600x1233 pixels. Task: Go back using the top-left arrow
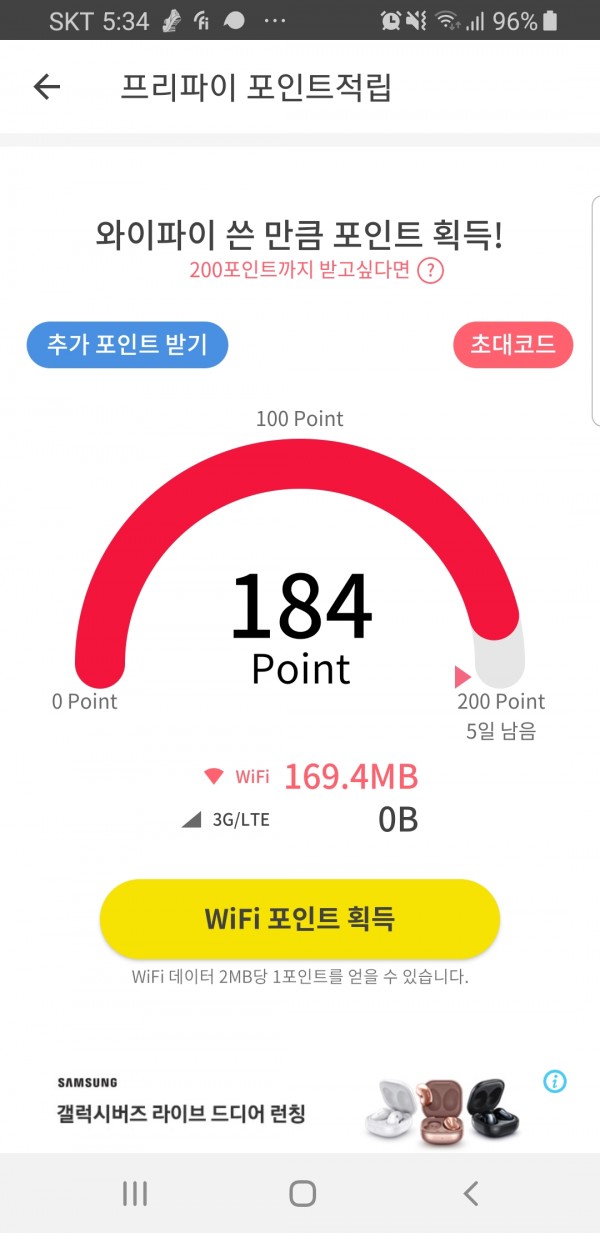pos(47,87)
